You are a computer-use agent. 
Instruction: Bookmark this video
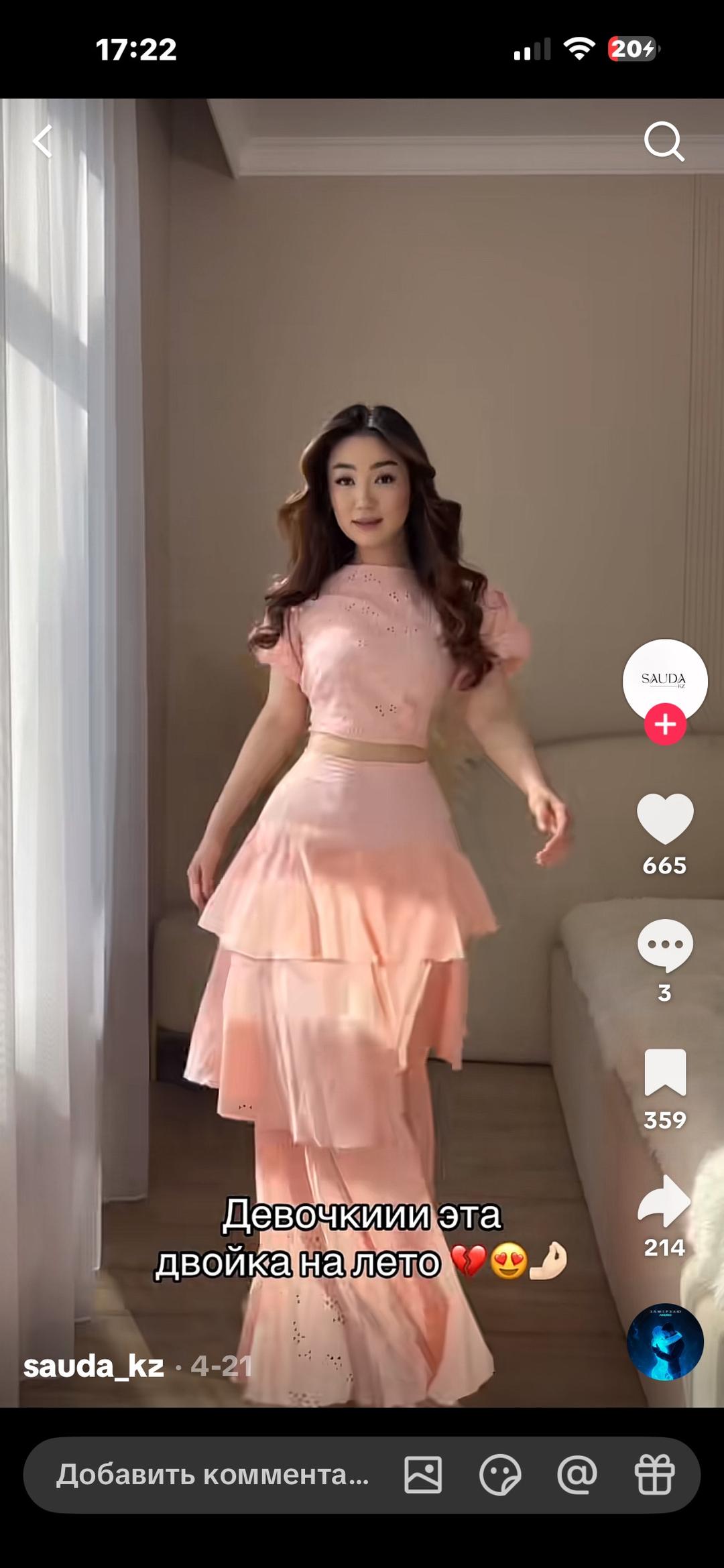[665, 1073]
